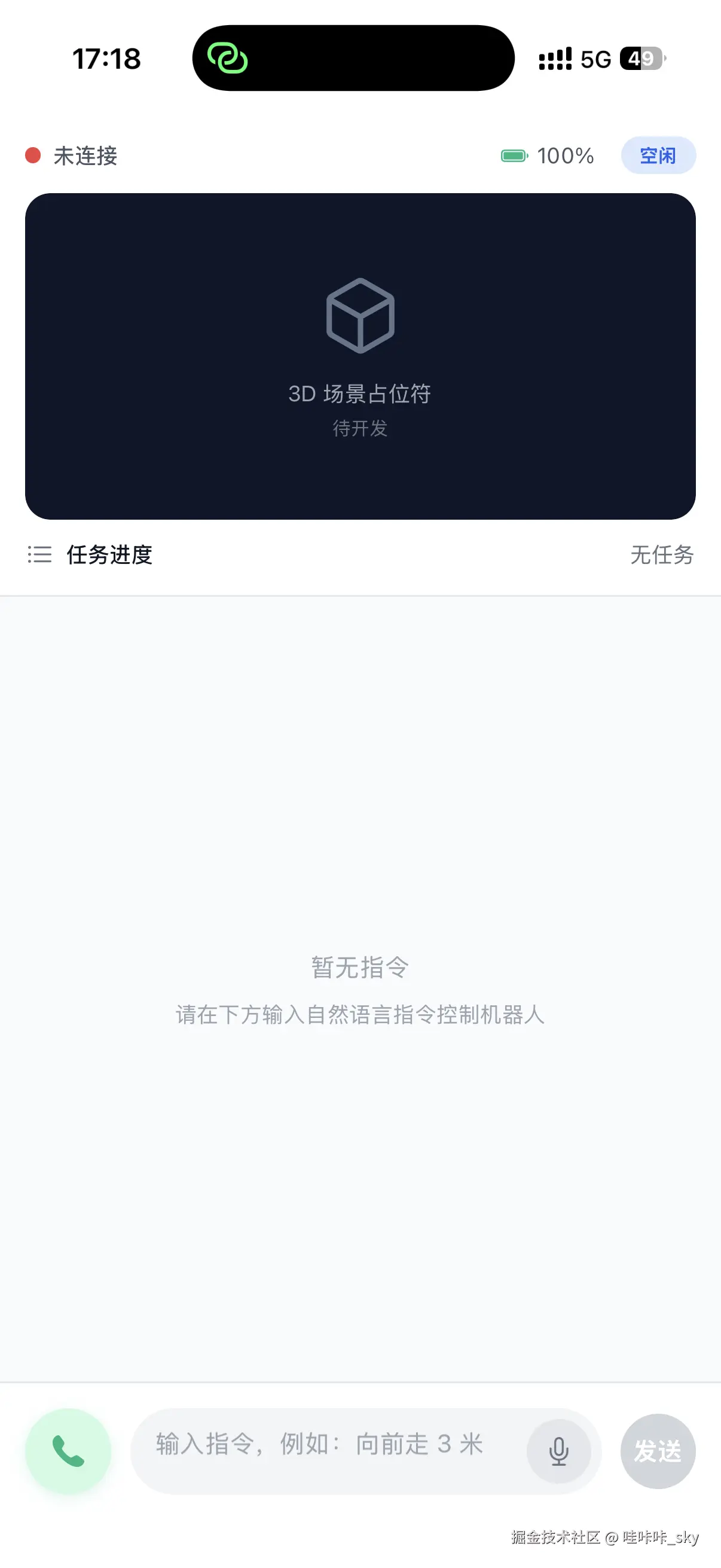
Task: Tap the microphone voice input icon
Action: click(x=558, y=1452)
